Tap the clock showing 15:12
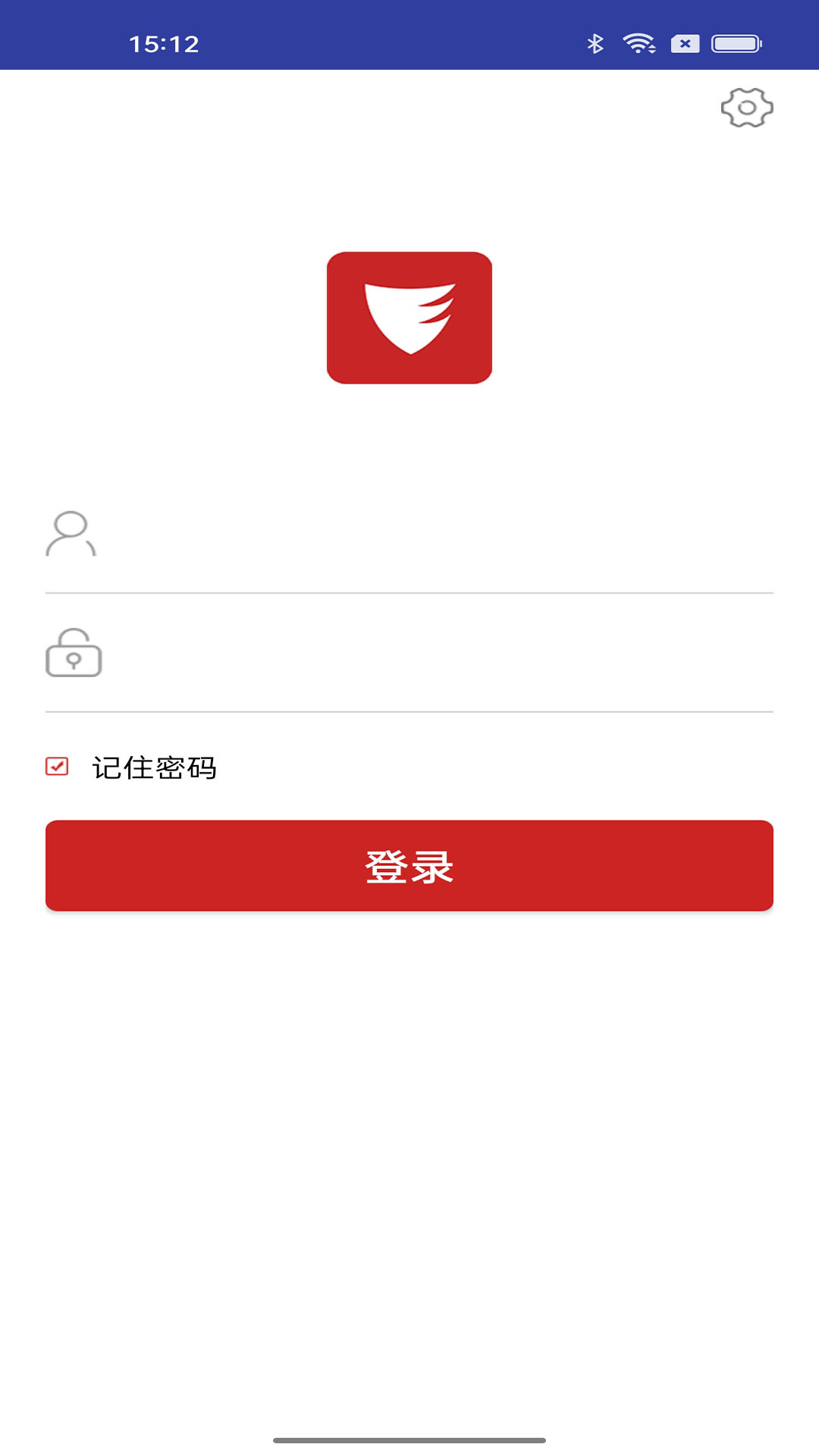The width and height of the screenshot is (819, 1456). pyautogui.click(x=163, y=44)
